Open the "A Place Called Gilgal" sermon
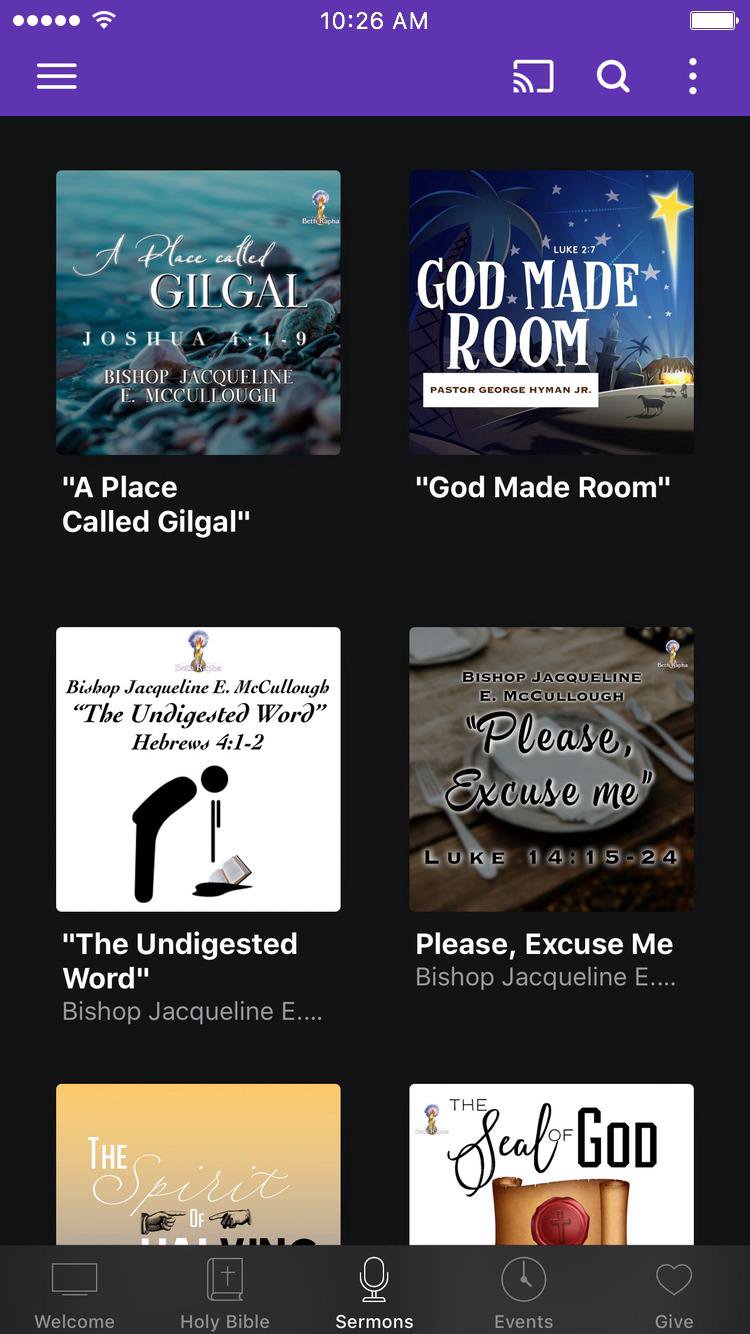 point(198,313)
